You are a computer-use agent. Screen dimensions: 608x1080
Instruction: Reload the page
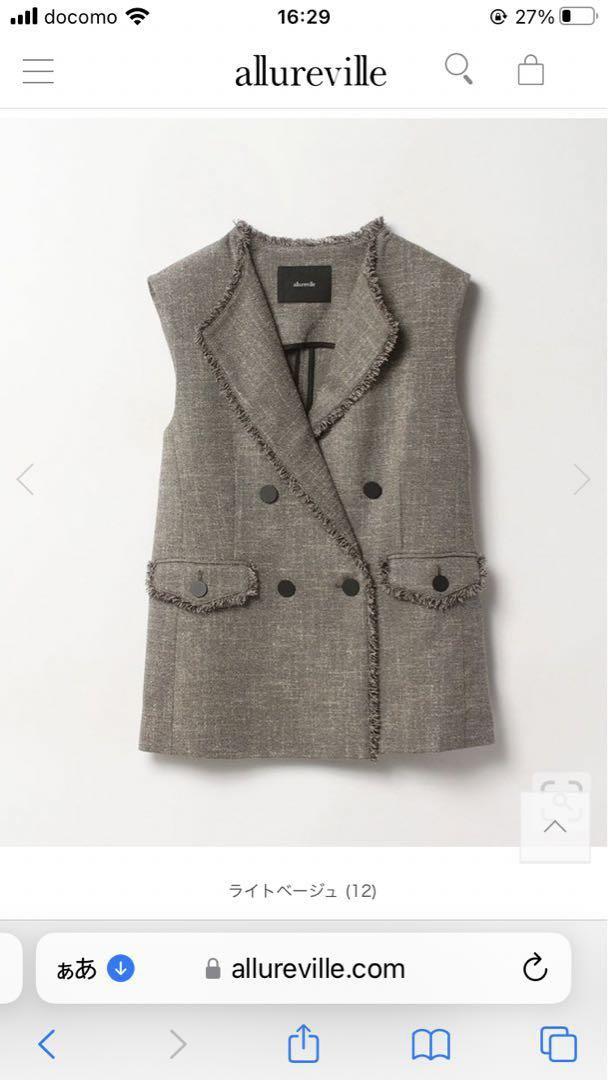pyautogui.click(x=535, y=968)
